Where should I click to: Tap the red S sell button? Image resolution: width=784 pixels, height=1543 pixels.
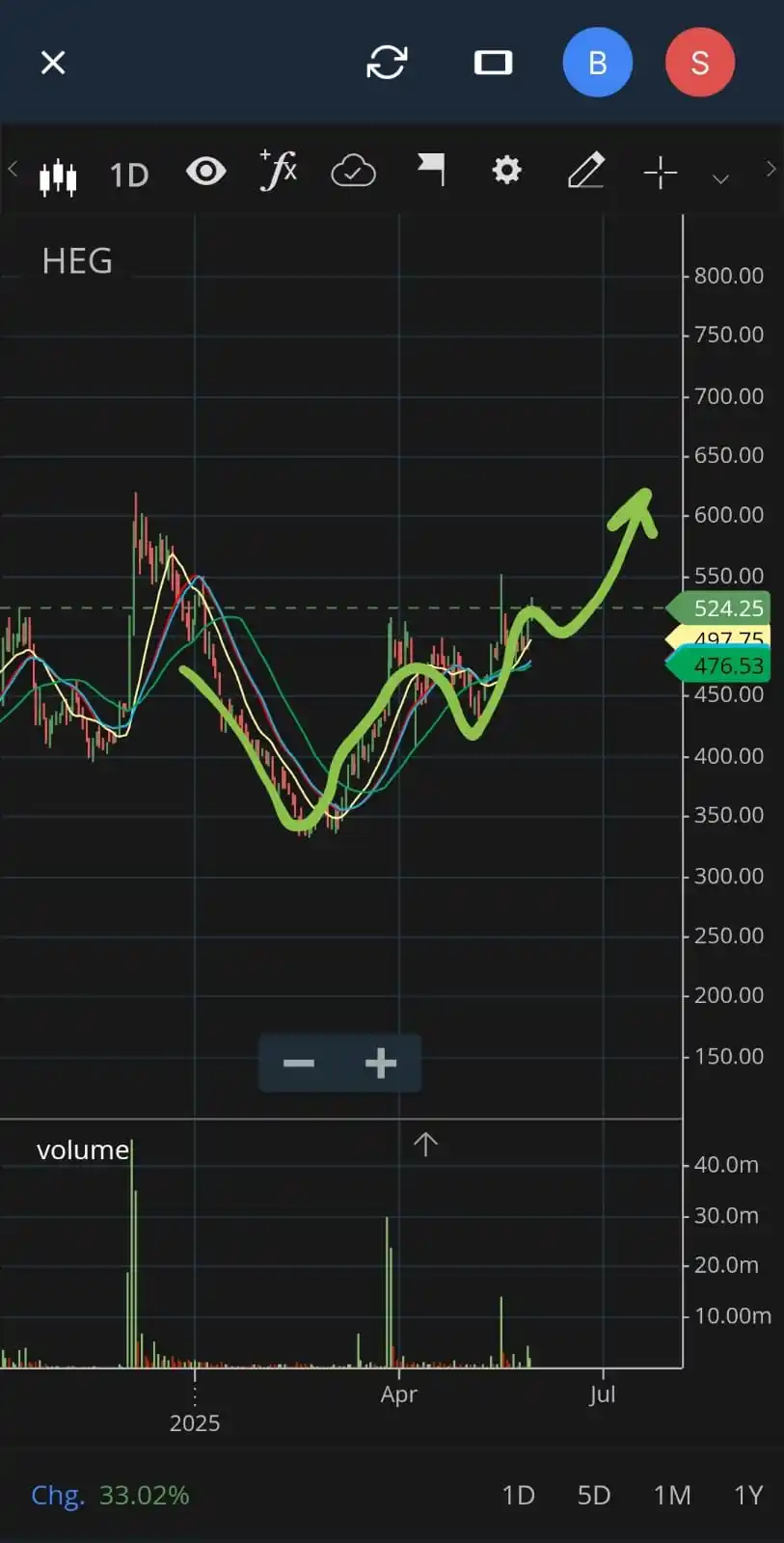click(699, 63)
